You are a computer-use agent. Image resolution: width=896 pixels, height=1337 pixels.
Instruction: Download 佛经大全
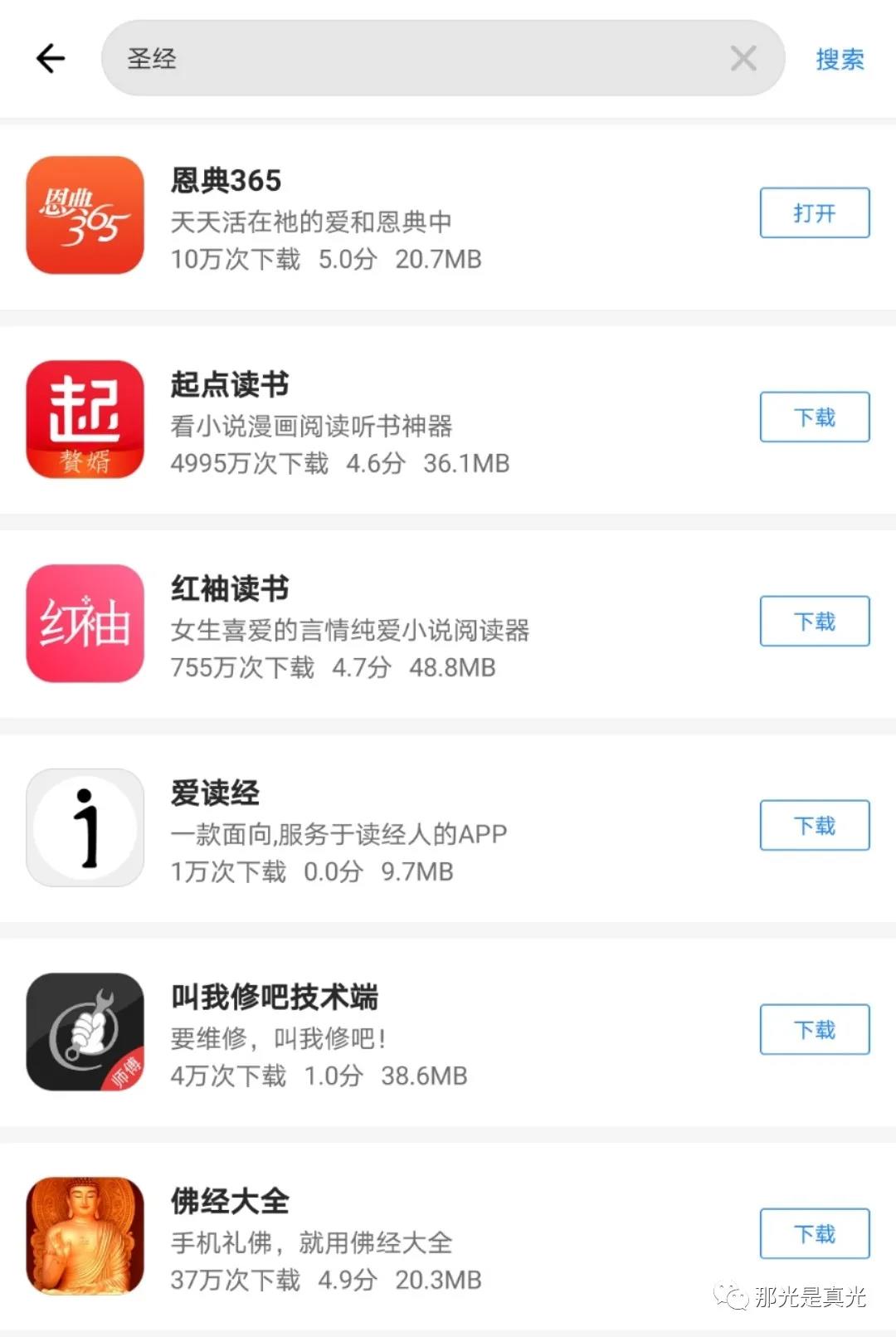click(814, 1234)
